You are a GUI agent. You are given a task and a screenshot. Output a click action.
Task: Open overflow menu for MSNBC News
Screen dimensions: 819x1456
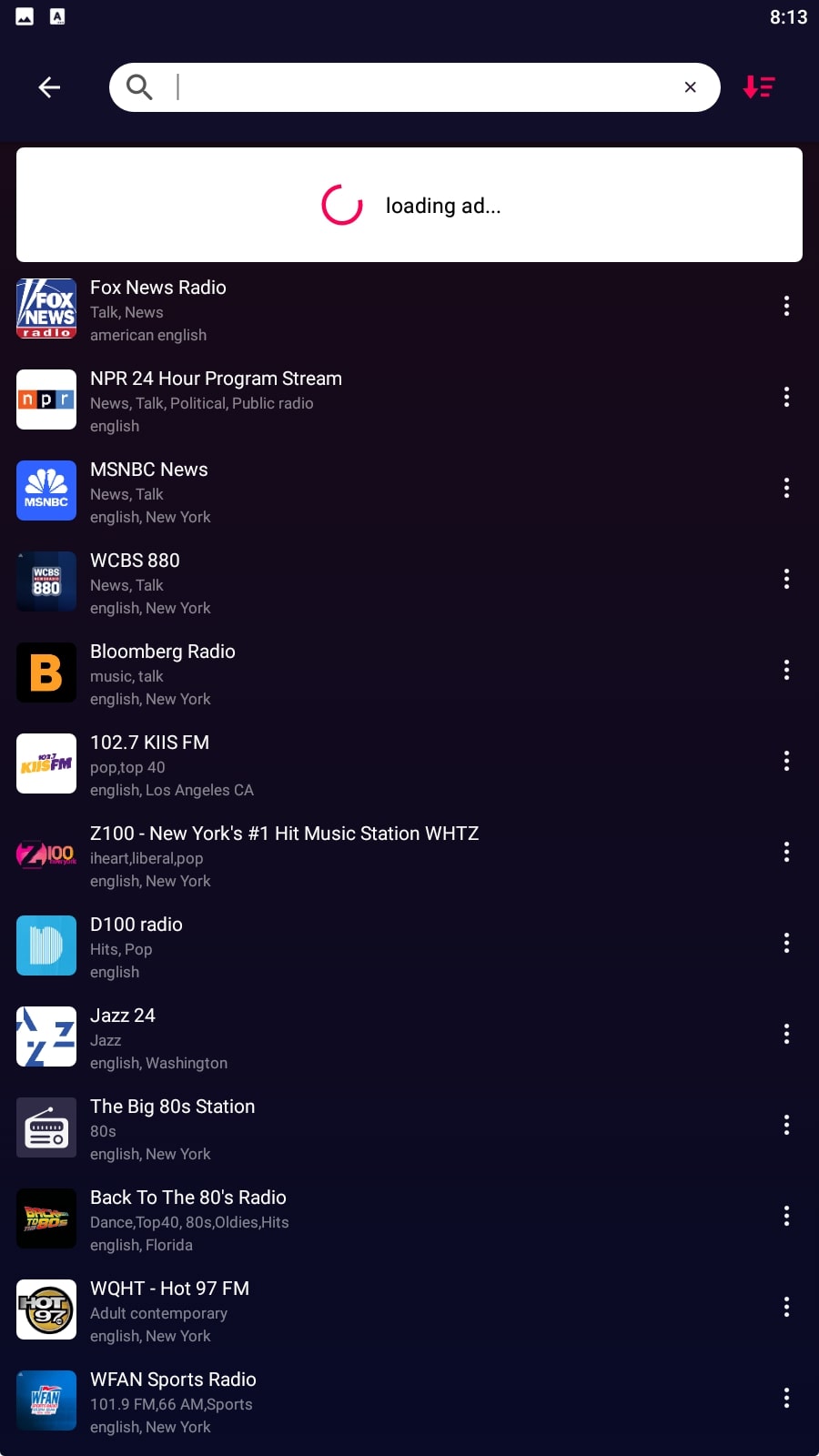coord(786,488)
